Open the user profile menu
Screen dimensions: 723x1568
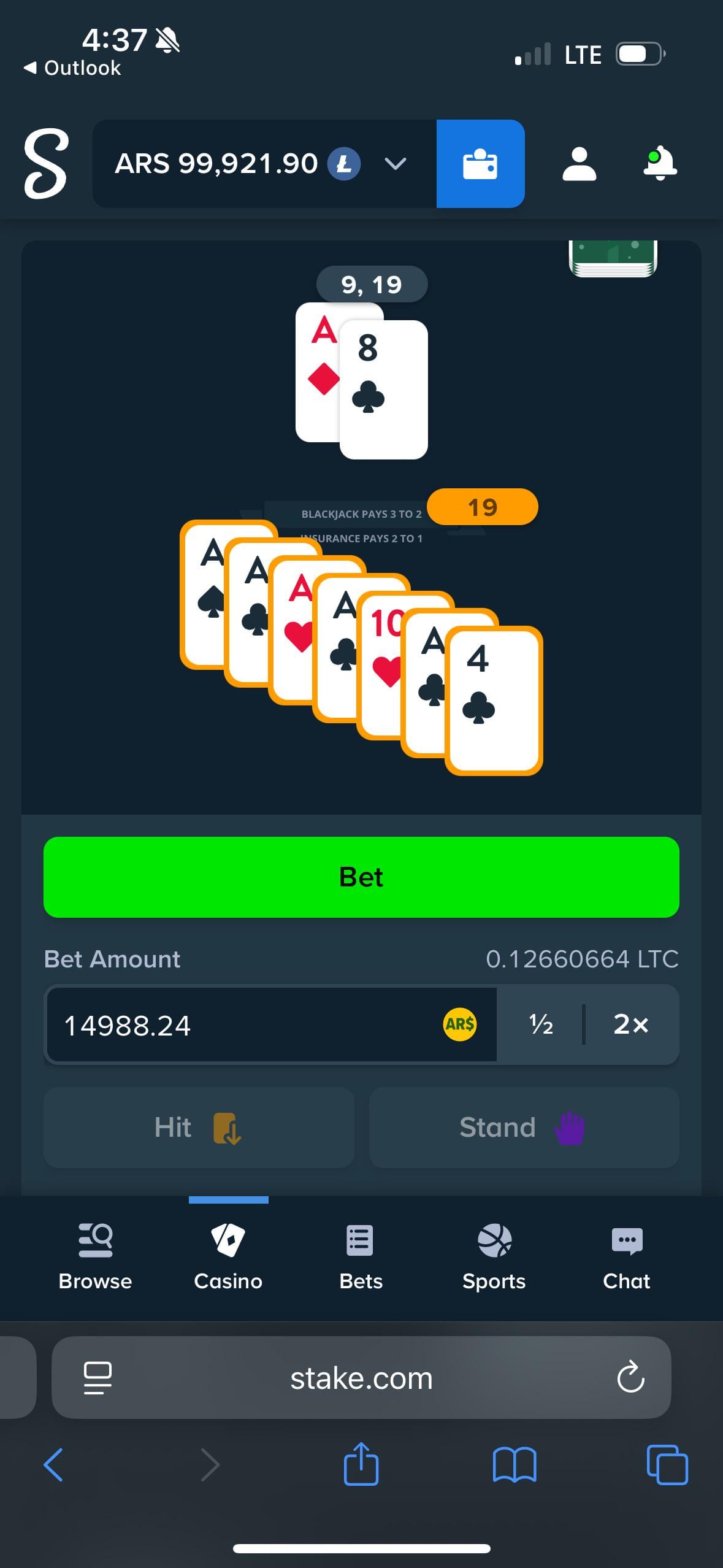[579, 164]
